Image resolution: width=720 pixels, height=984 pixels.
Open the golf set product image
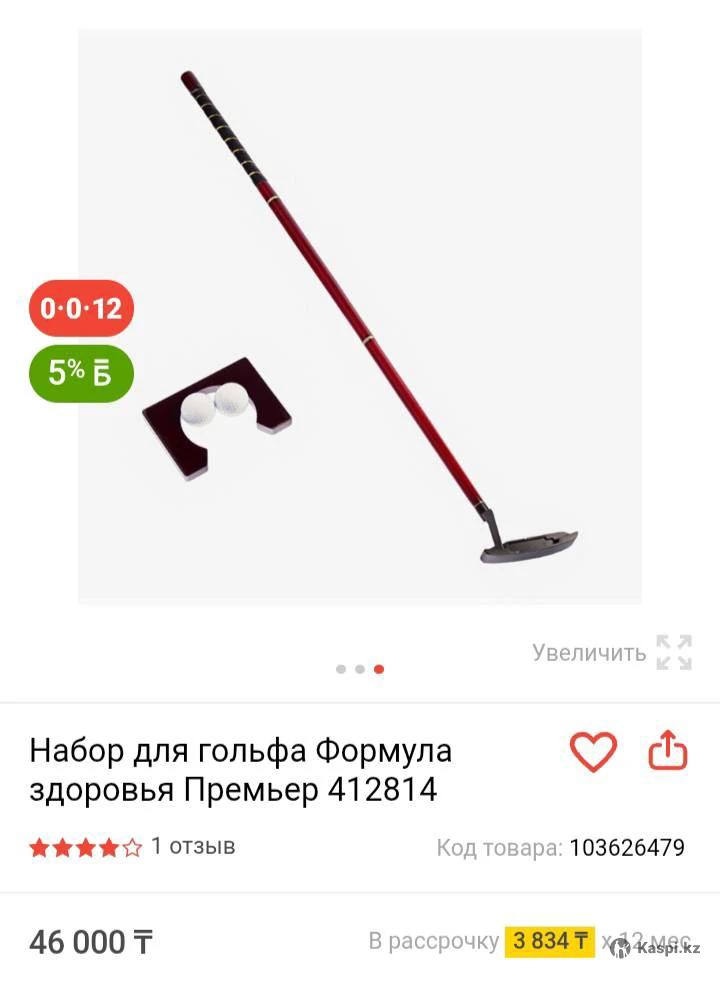click(x=360, y=317)
